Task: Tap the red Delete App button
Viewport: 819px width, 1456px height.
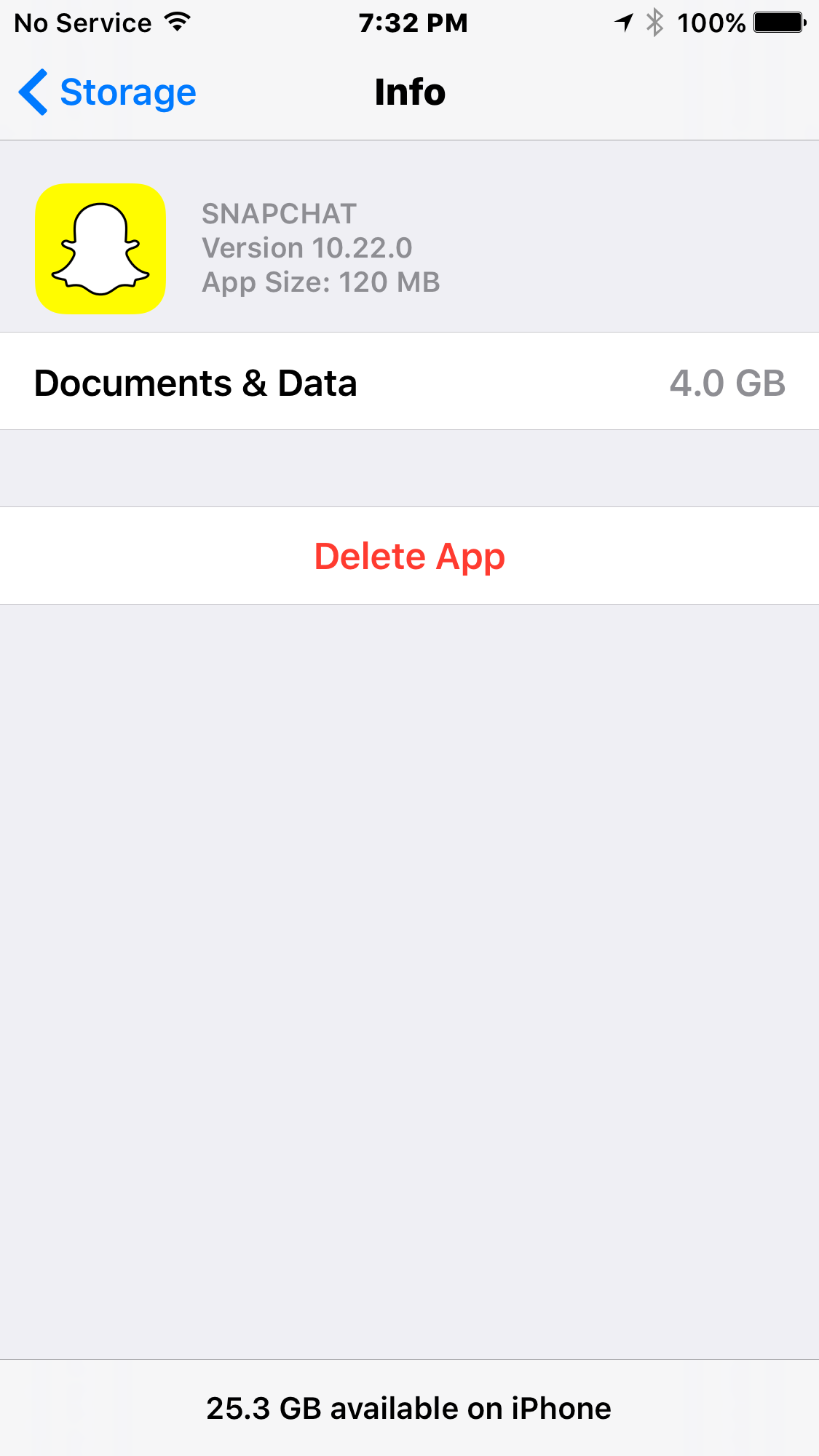Action: [x=409, y=556]
